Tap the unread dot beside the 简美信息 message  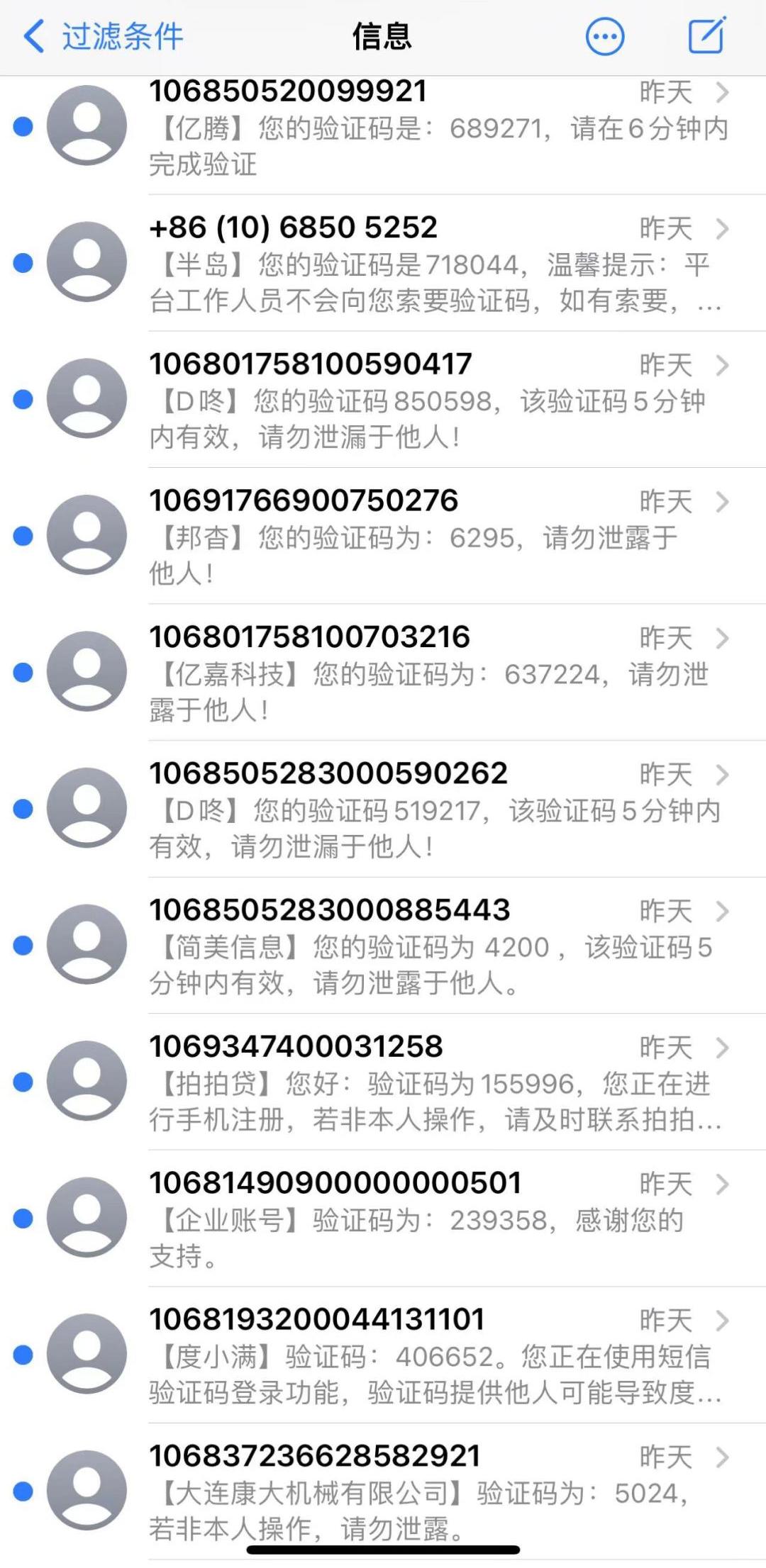coord(23,945)
